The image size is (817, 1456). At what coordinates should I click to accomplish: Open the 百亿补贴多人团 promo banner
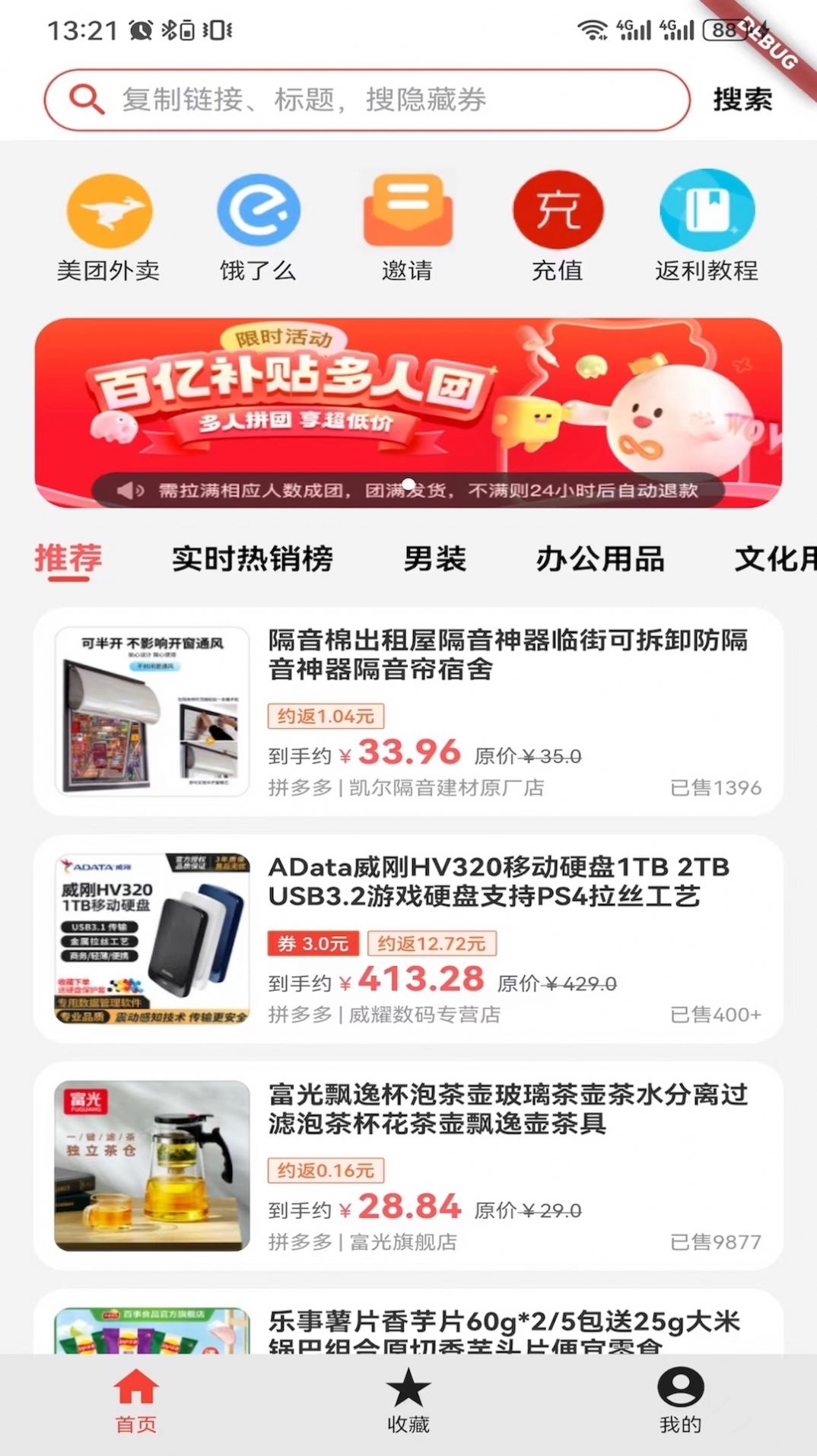pyautogui.click(x=408, y=411)
